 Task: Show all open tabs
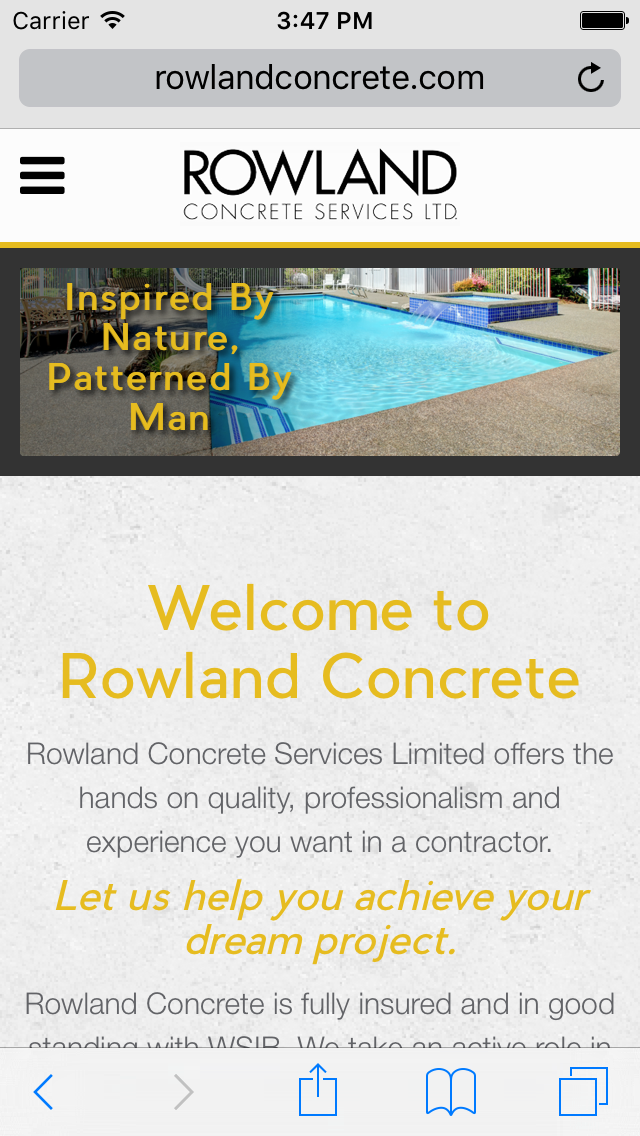point(583,1092)
